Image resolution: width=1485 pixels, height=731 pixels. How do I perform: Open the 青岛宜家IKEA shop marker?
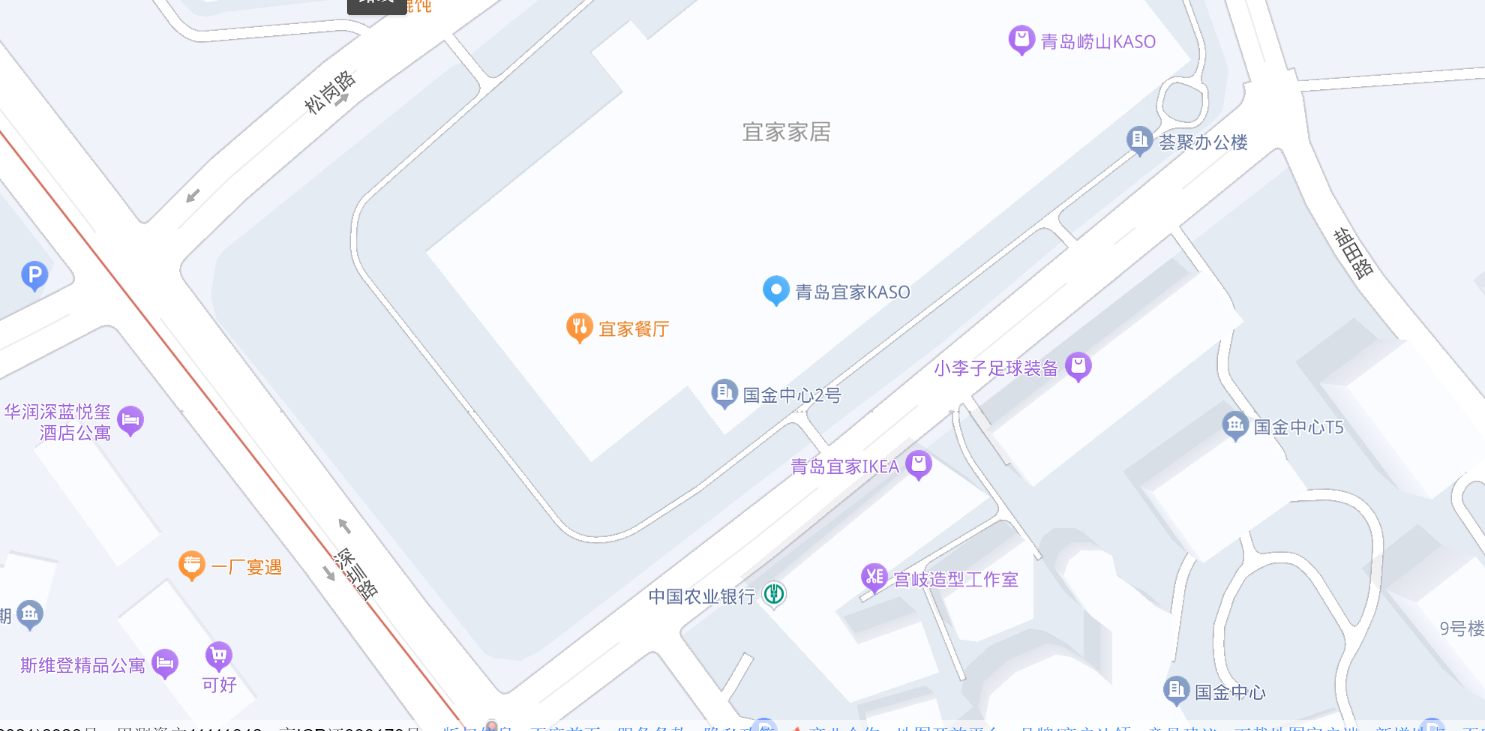918,464
